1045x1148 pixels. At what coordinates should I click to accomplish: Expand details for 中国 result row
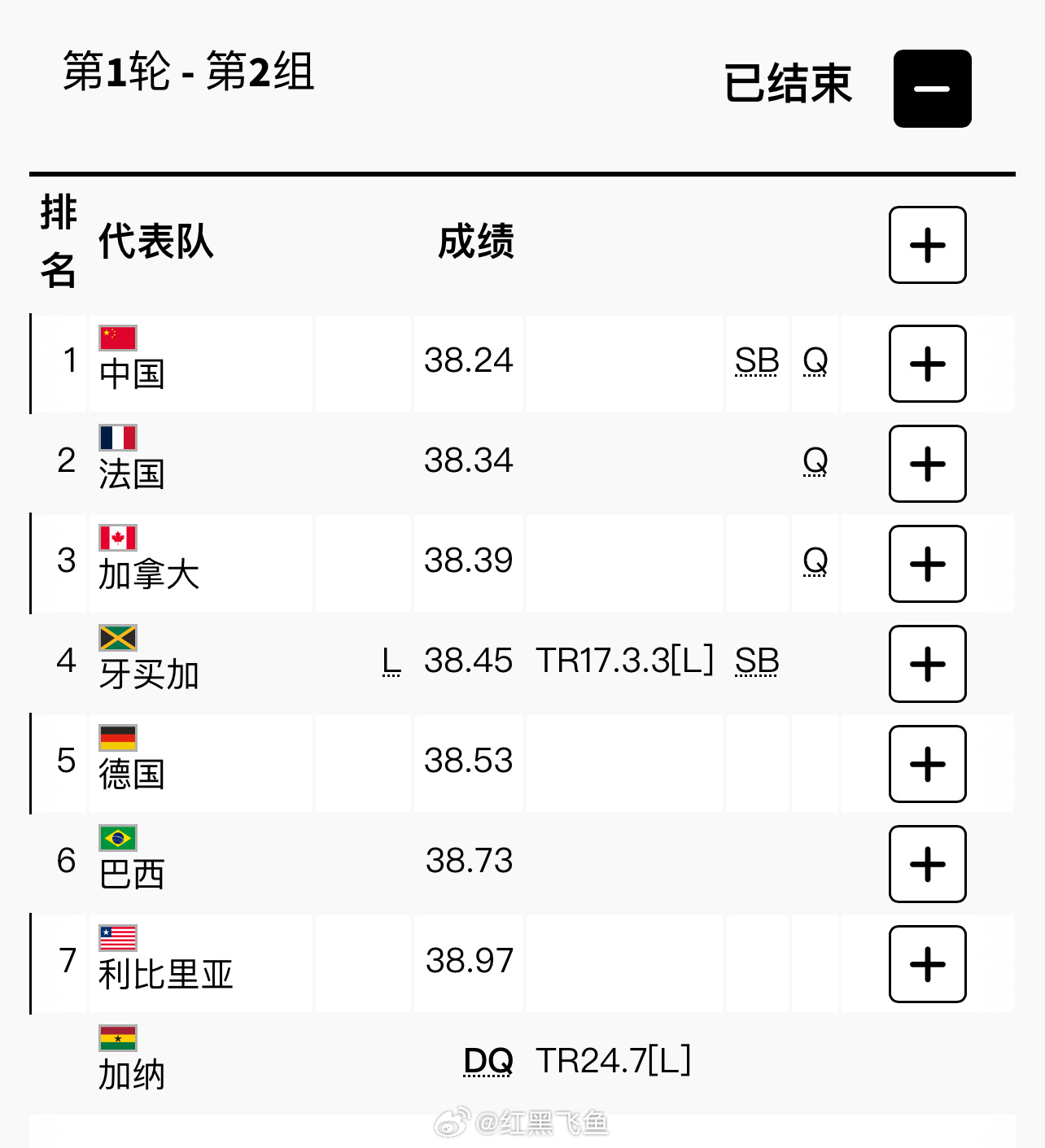(x=928, y=364)
